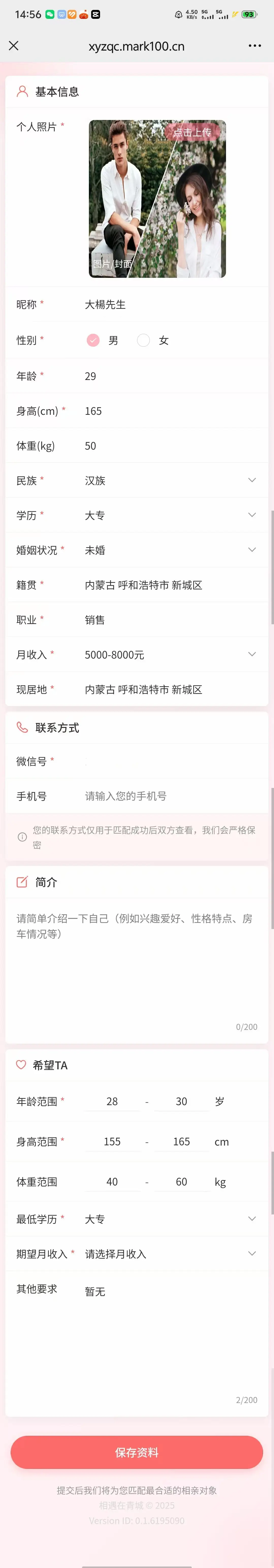Select 男 as gender
The image size is (274, 1568).
coord(93,340)
